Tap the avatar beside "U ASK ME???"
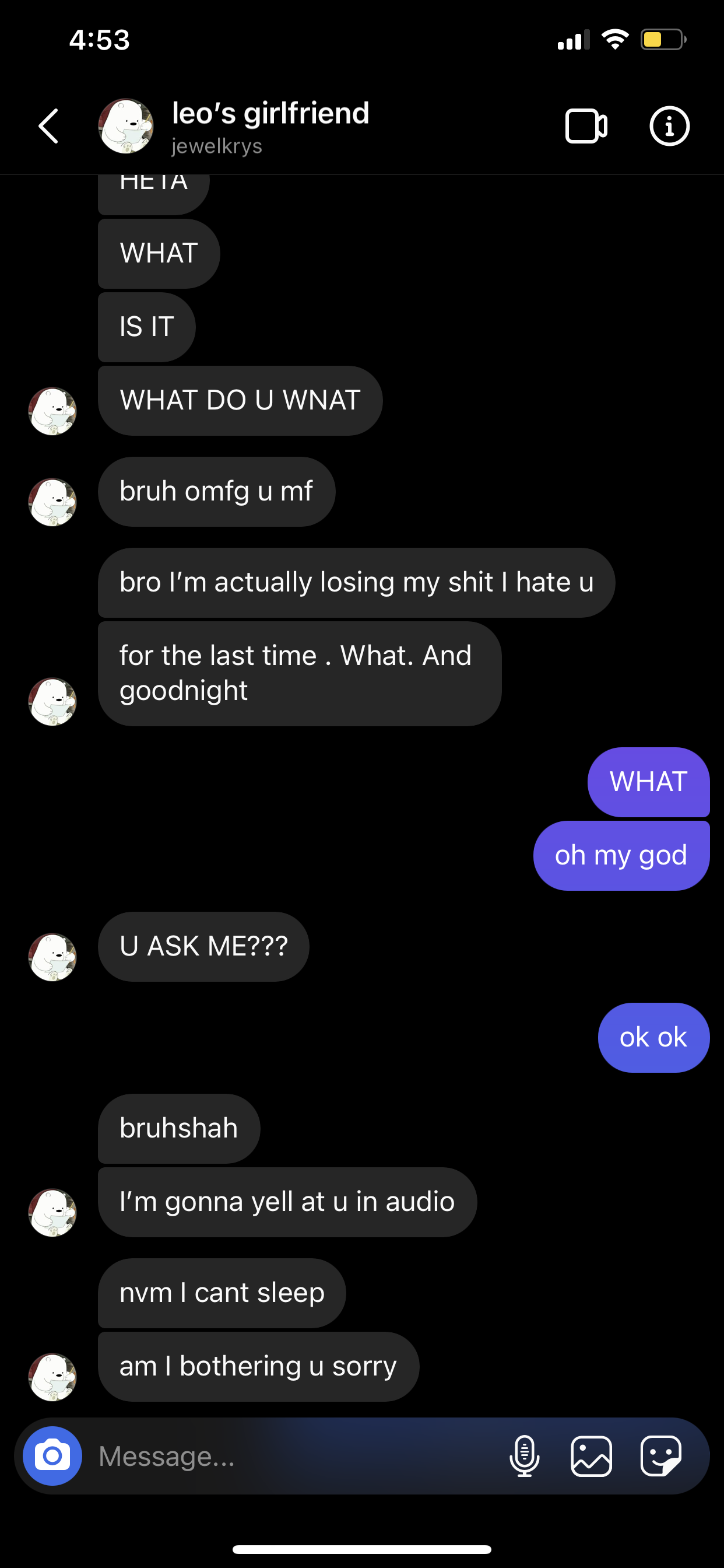 tap(52, 957)
